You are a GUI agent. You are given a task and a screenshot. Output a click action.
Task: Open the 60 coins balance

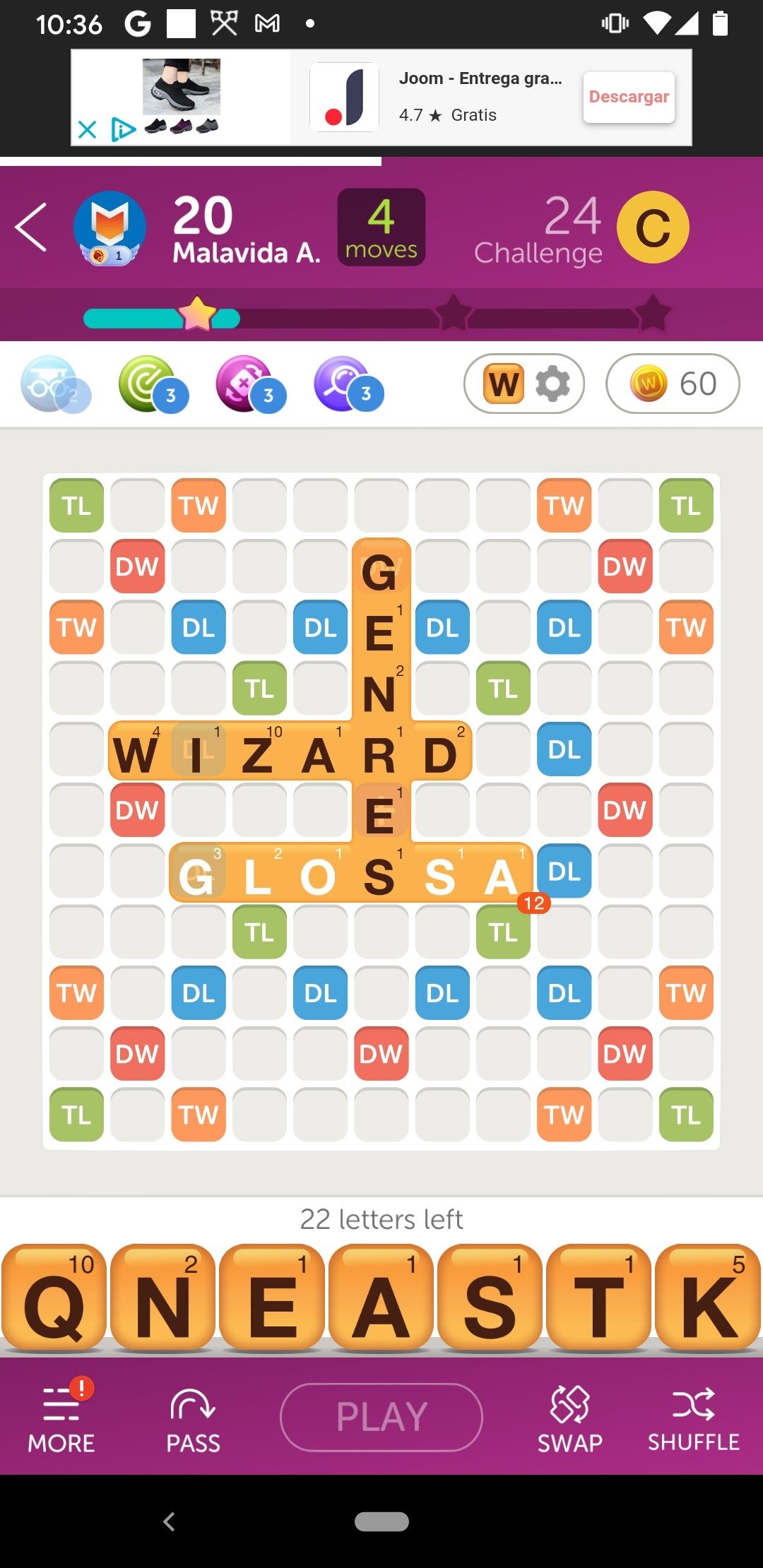[673, 384]
